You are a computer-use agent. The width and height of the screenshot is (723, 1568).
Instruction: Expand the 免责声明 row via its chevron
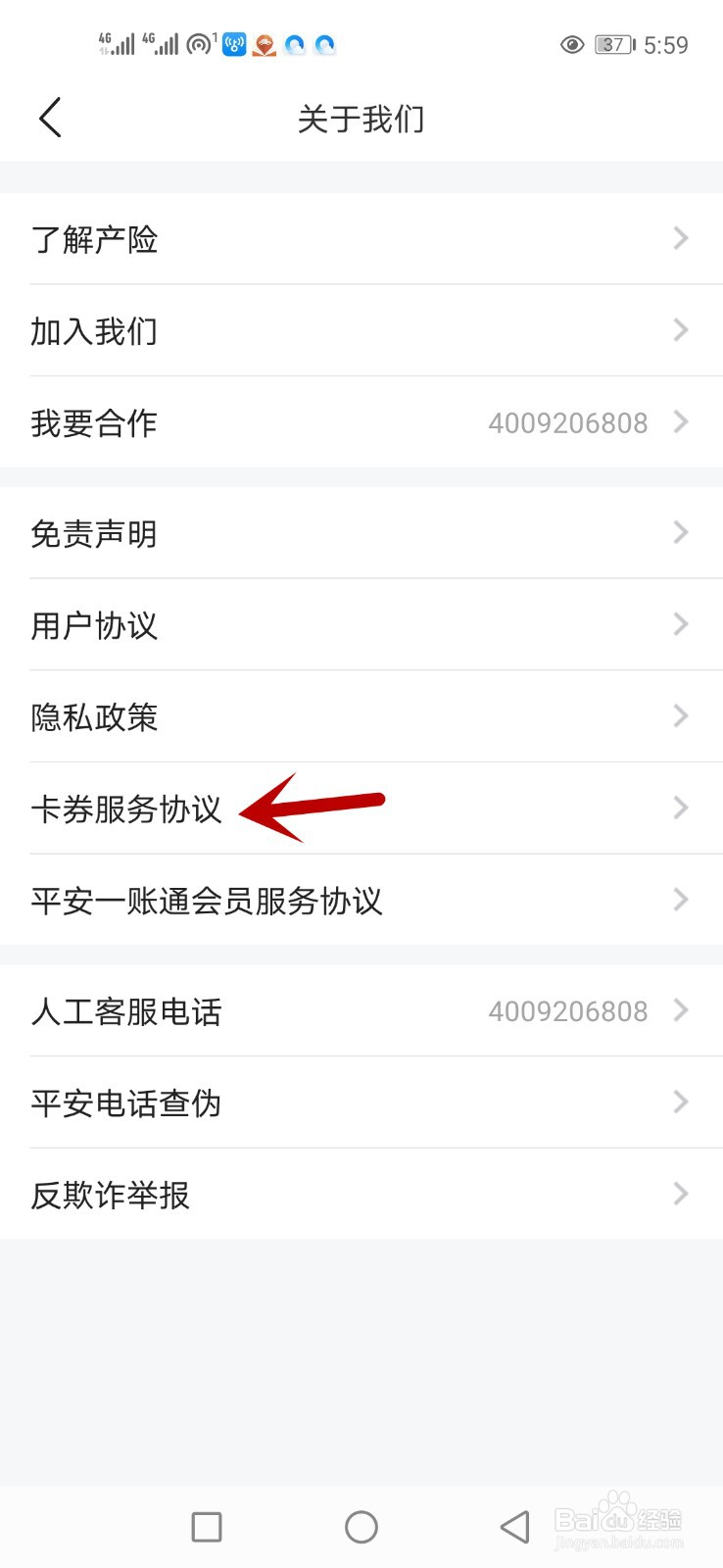pos(680,532)
